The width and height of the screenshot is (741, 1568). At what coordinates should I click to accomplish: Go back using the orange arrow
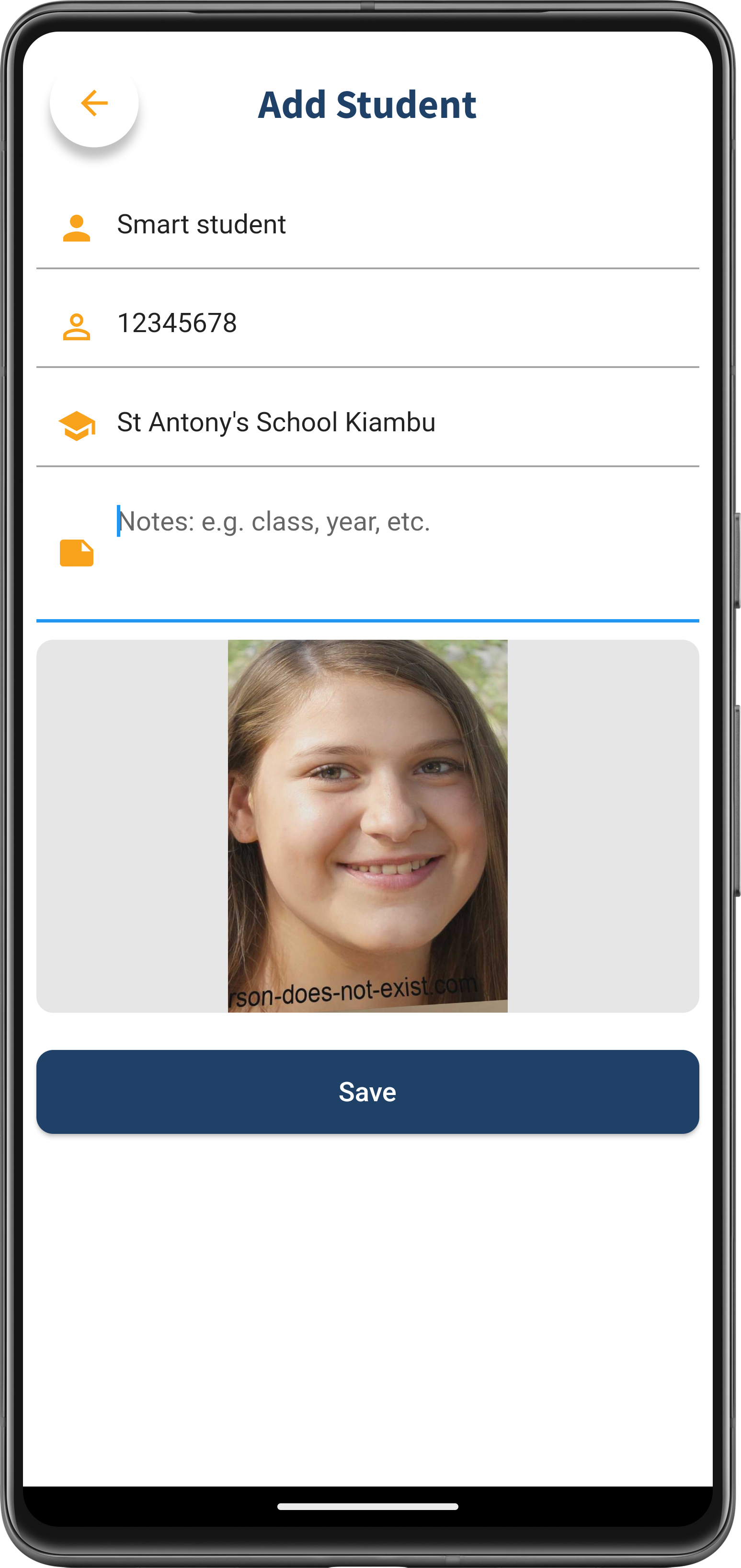(x=94, y=103)
